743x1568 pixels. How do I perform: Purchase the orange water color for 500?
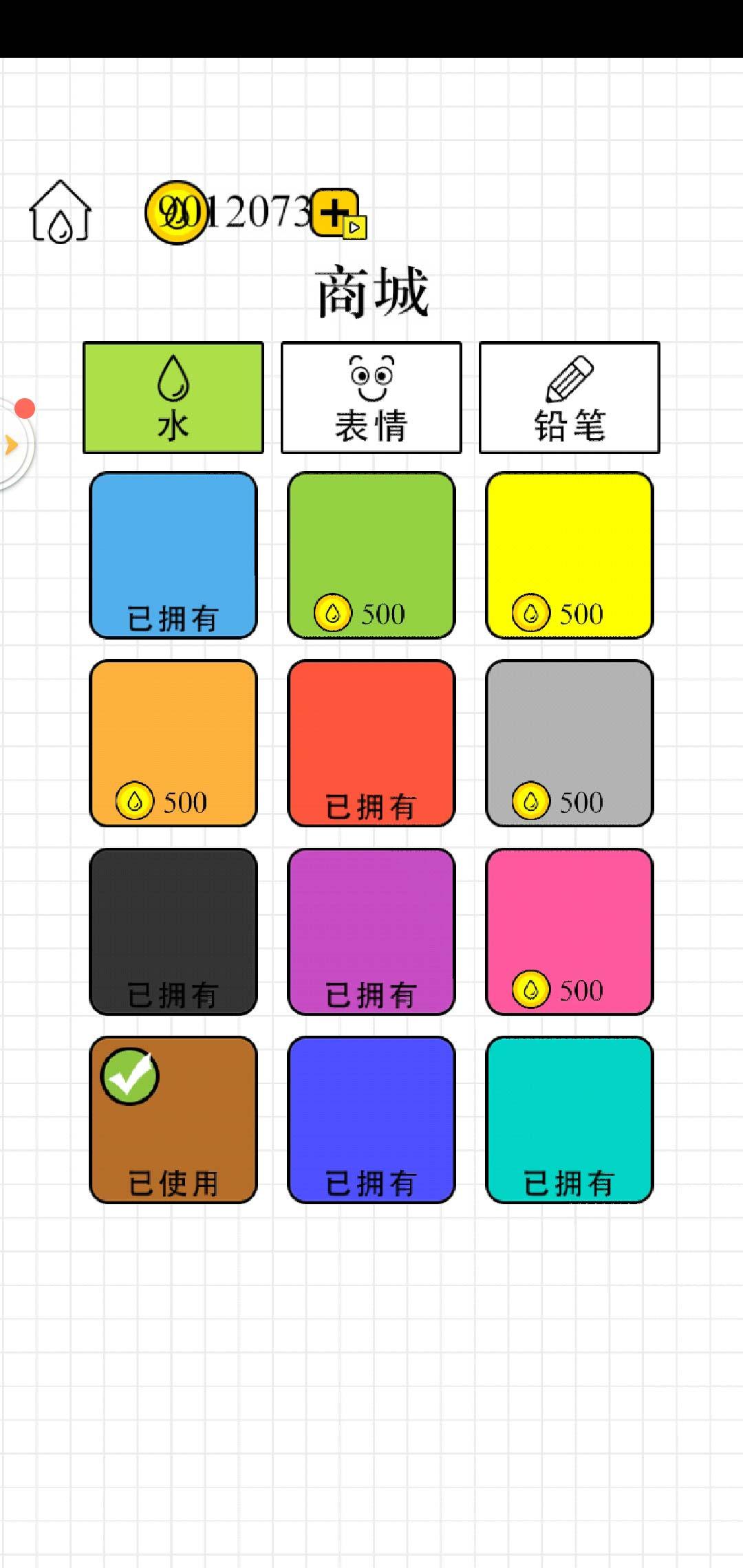pos(173,743)
